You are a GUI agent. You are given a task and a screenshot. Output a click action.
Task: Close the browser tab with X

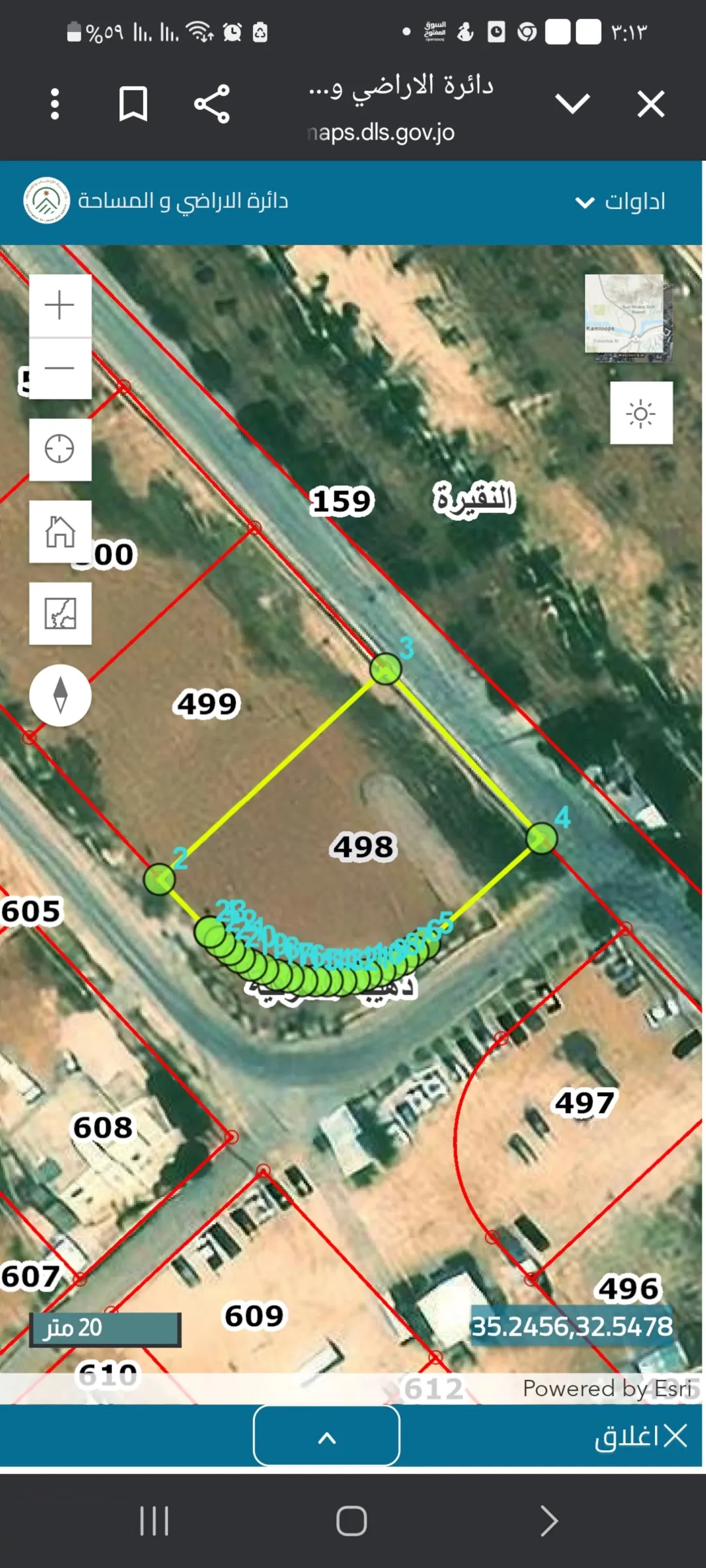(651, 104)
